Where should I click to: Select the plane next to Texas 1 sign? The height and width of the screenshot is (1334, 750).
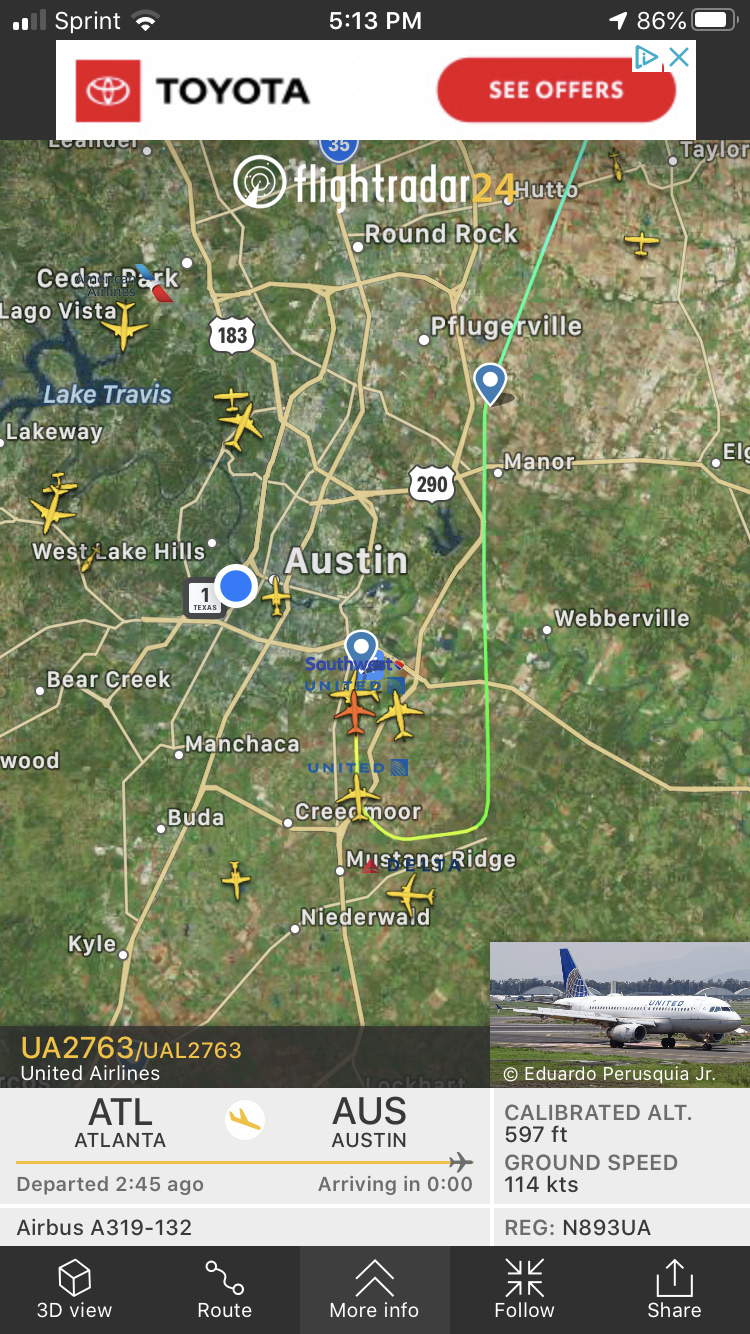click(275, 595)
